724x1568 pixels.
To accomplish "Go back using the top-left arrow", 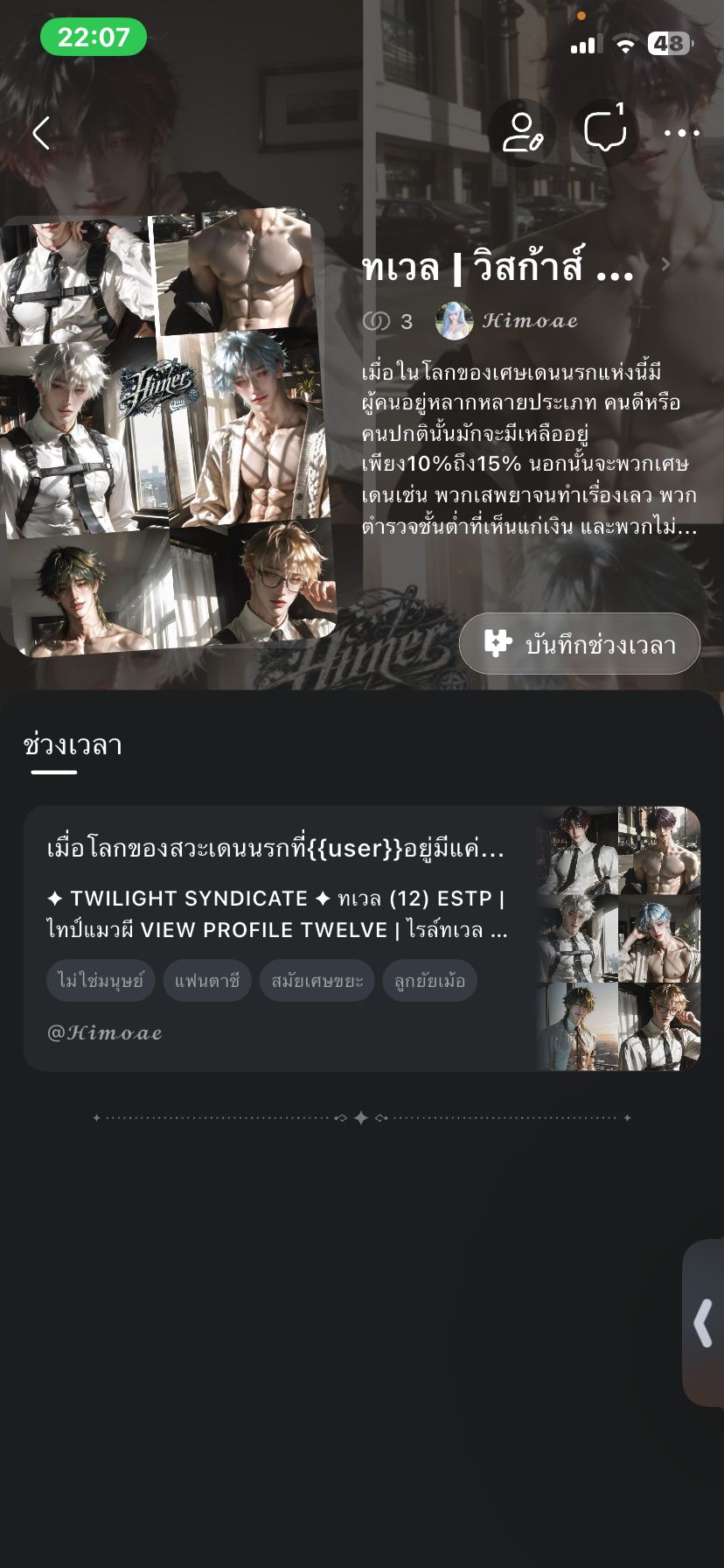I will pos(41,133).
